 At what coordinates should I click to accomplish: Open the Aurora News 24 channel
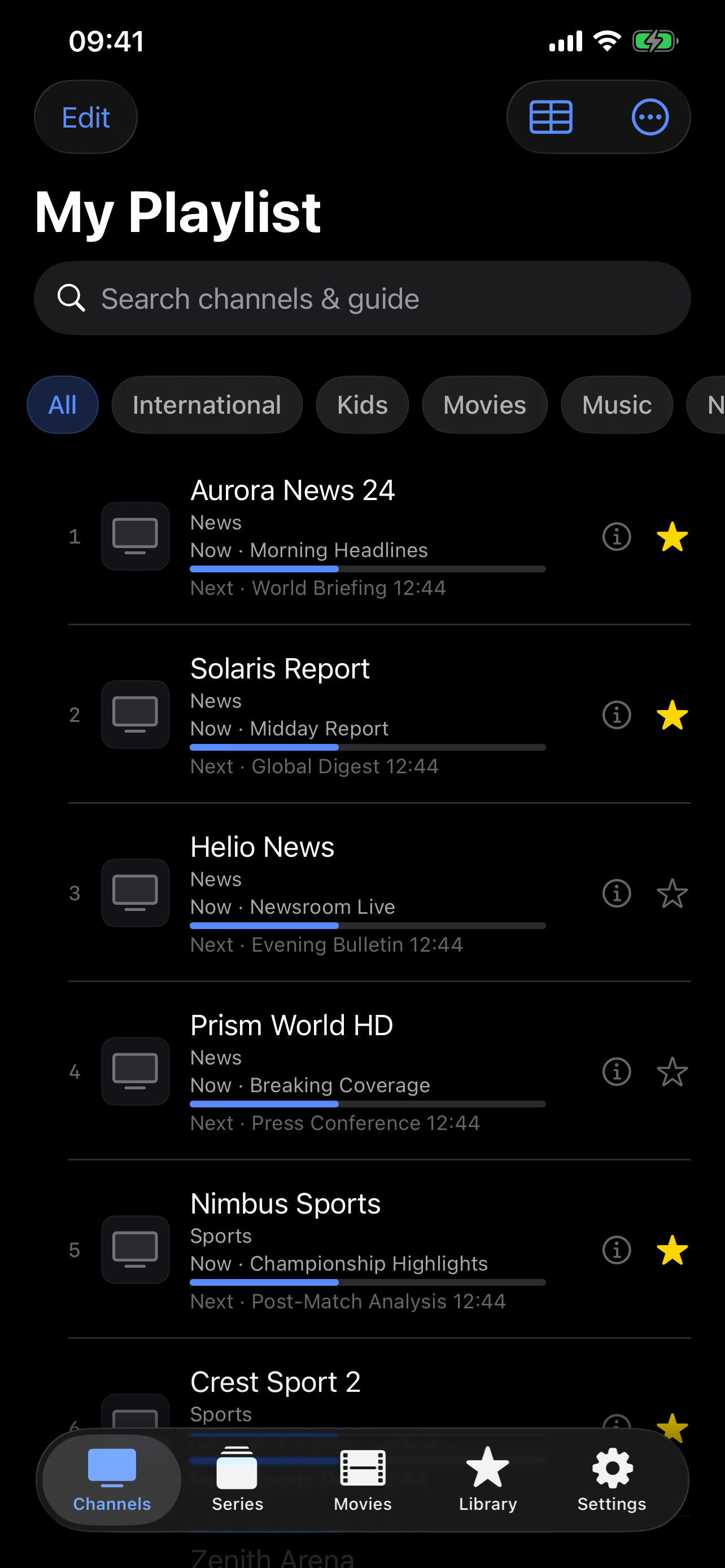pos(329,536)
